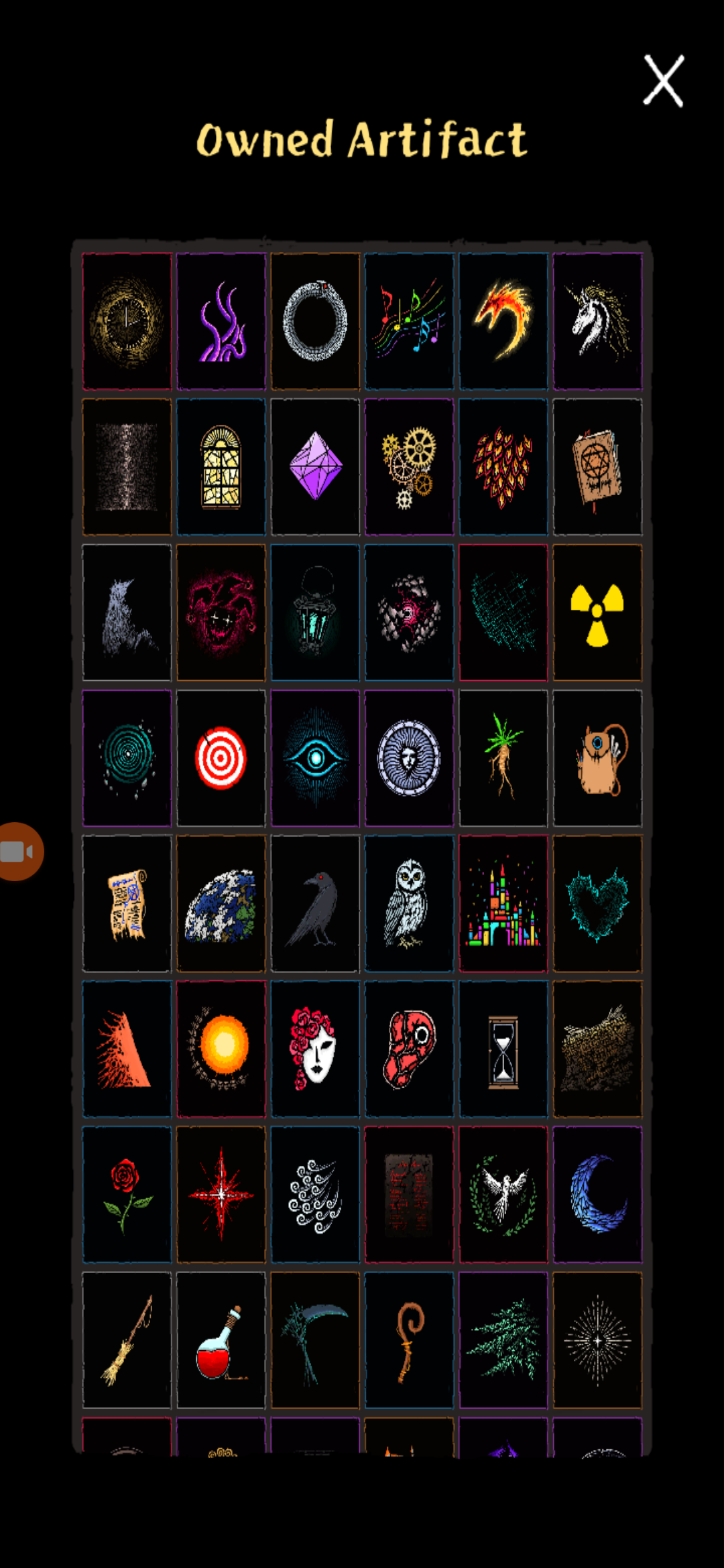Screen dimensions: 724x1568
Task: Select the hourglass artifact
Action: [x=503, y=1049]
